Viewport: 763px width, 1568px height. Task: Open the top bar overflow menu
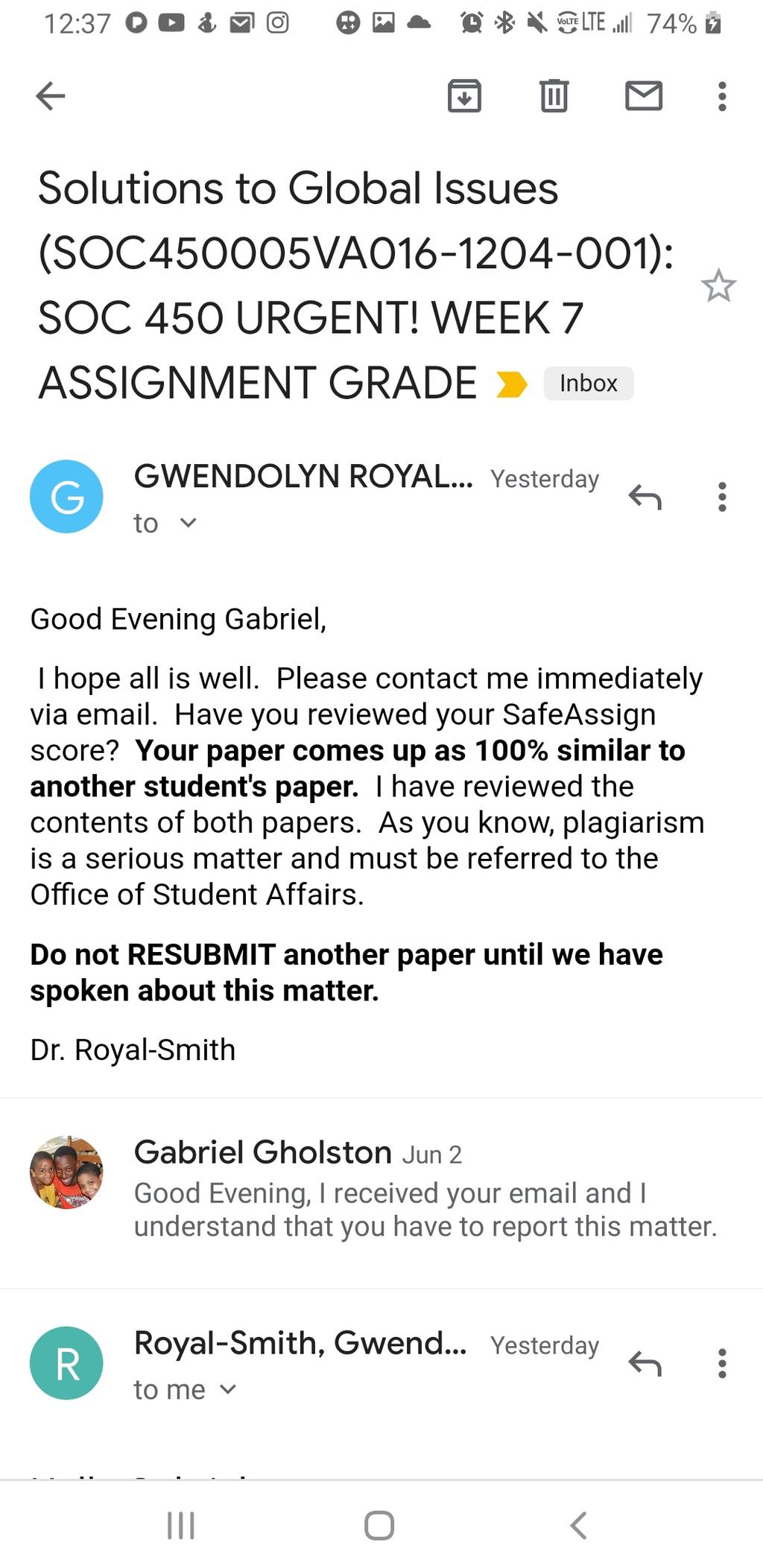pyautogui.click(x=722, y=96)
